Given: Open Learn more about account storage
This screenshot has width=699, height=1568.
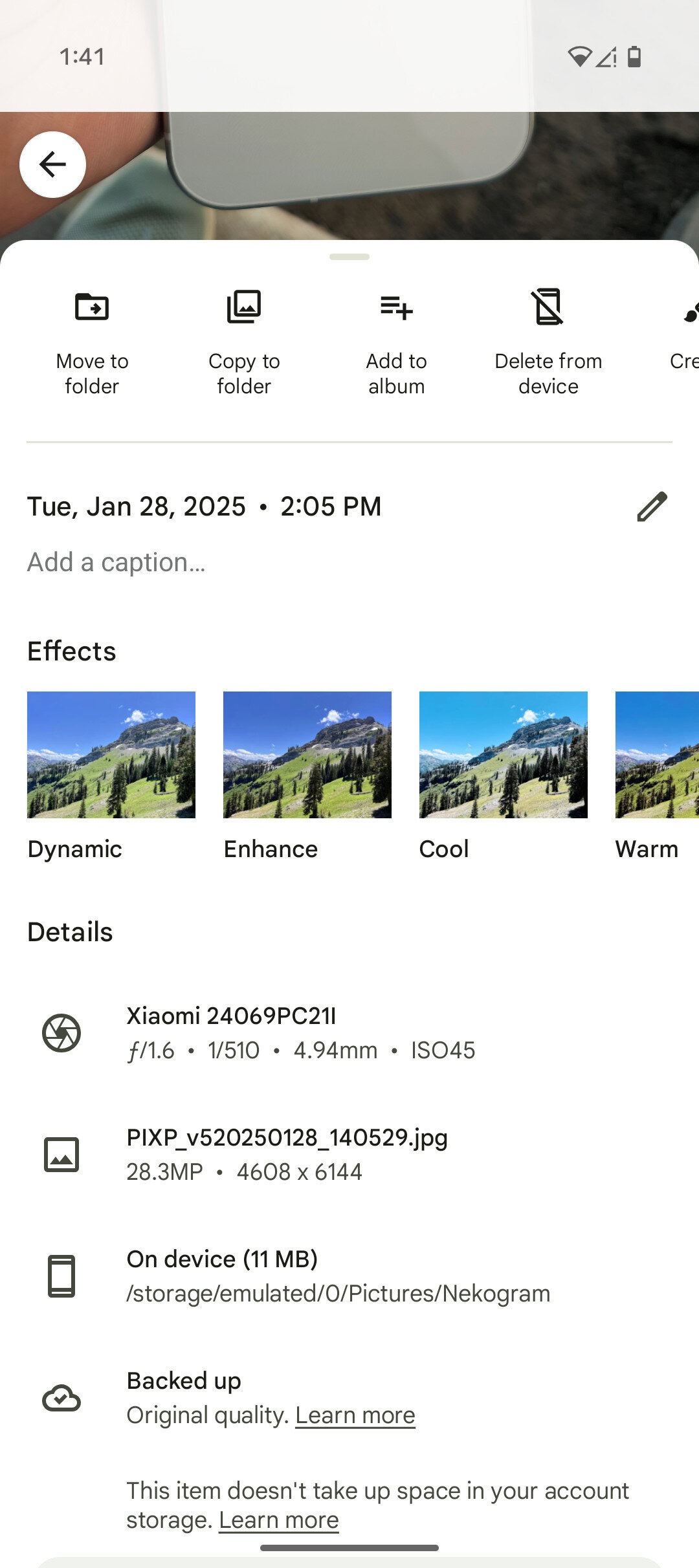Looking at the screenshot, I should click(279, 1520).
